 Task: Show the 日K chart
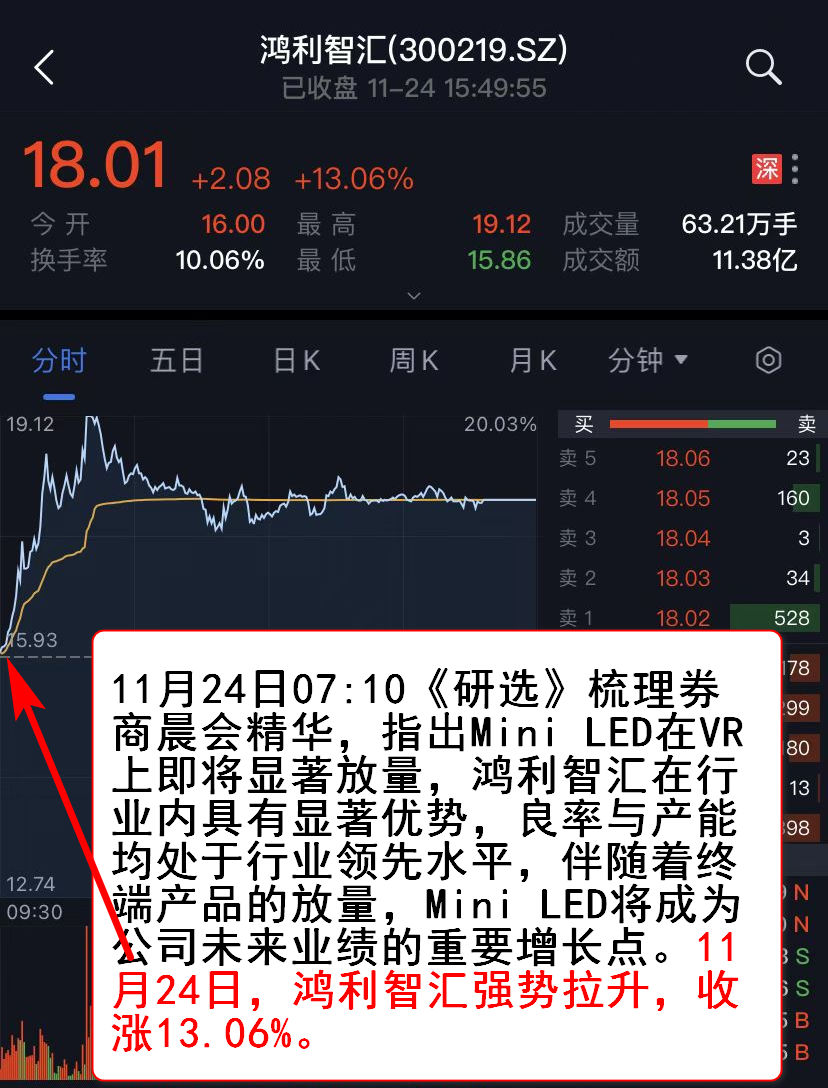[x=297, y=361]
